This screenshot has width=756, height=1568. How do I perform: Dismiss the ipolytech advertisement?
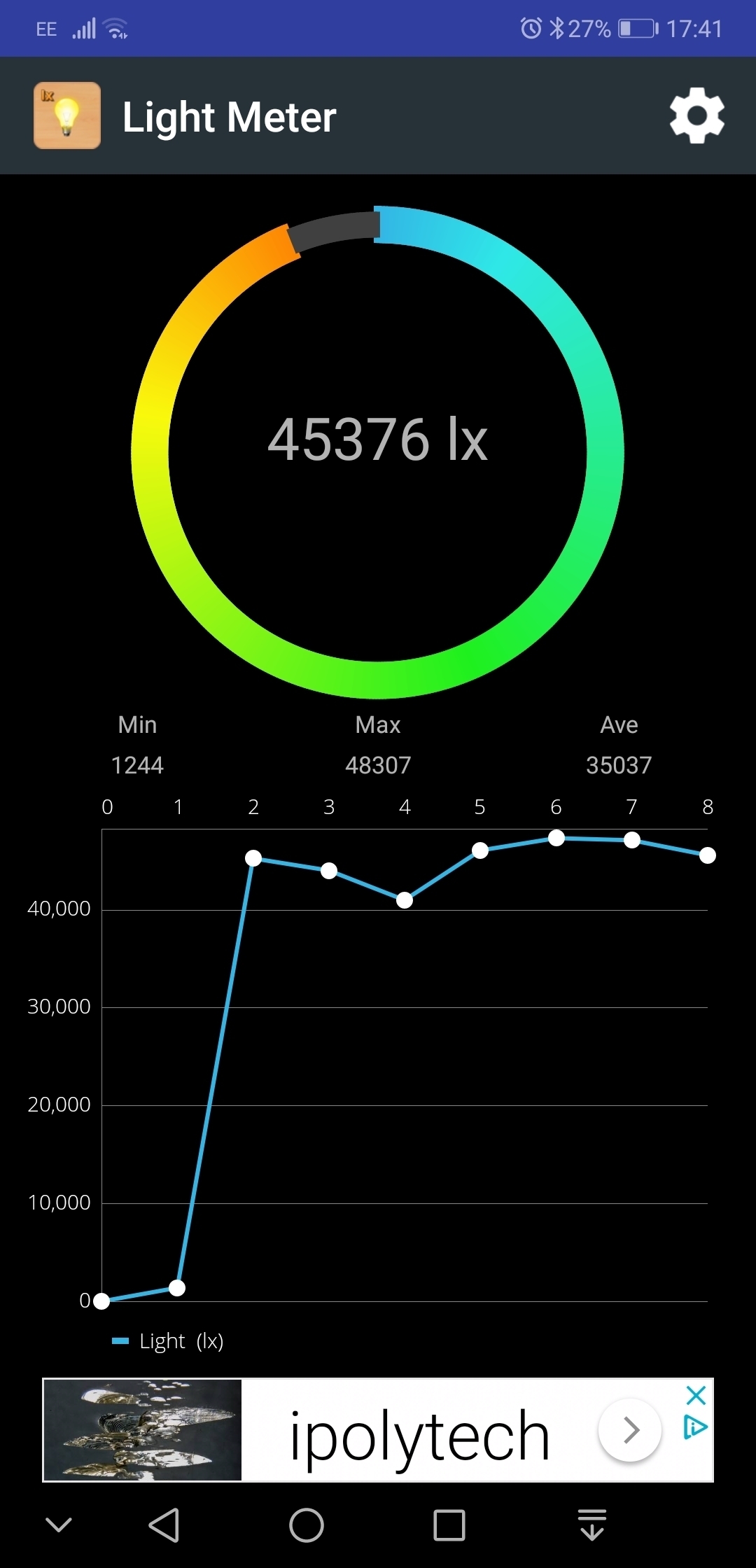coord(696,1395)
